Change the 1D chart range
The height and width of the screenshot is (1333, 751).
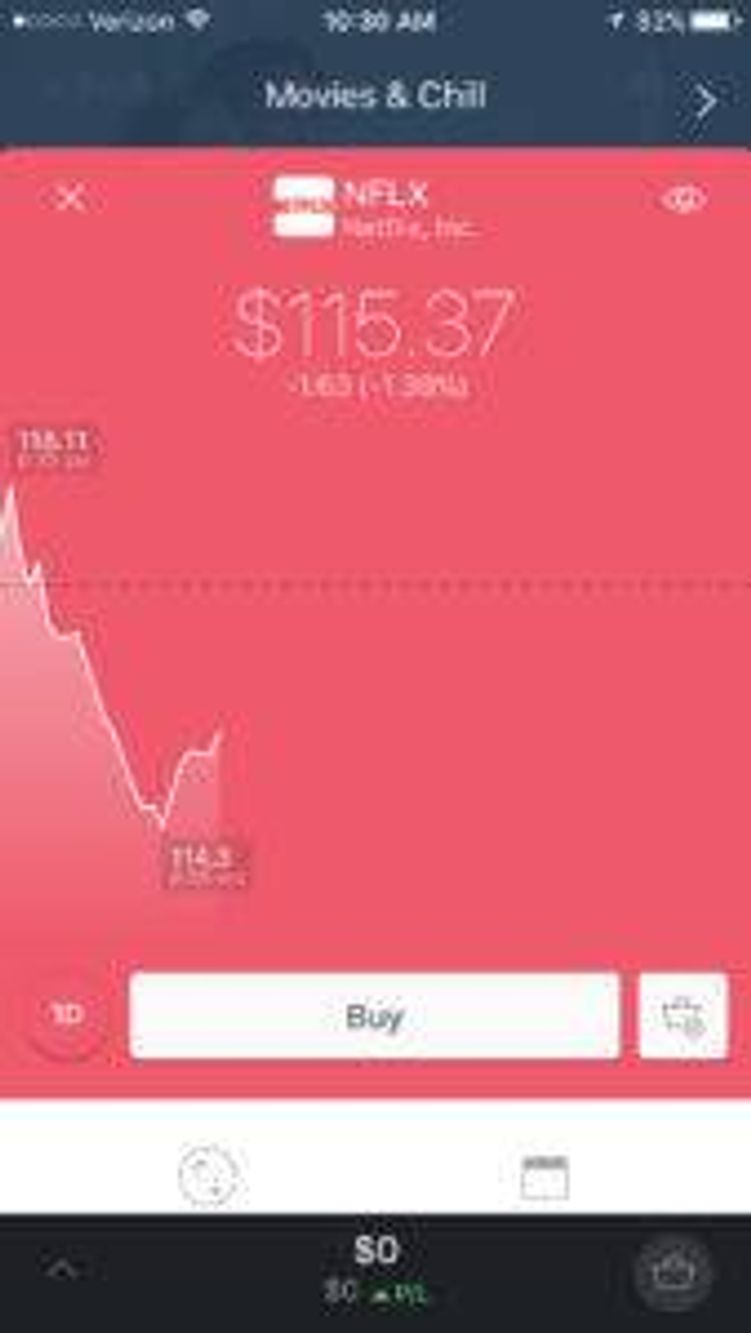(67, 1016)
